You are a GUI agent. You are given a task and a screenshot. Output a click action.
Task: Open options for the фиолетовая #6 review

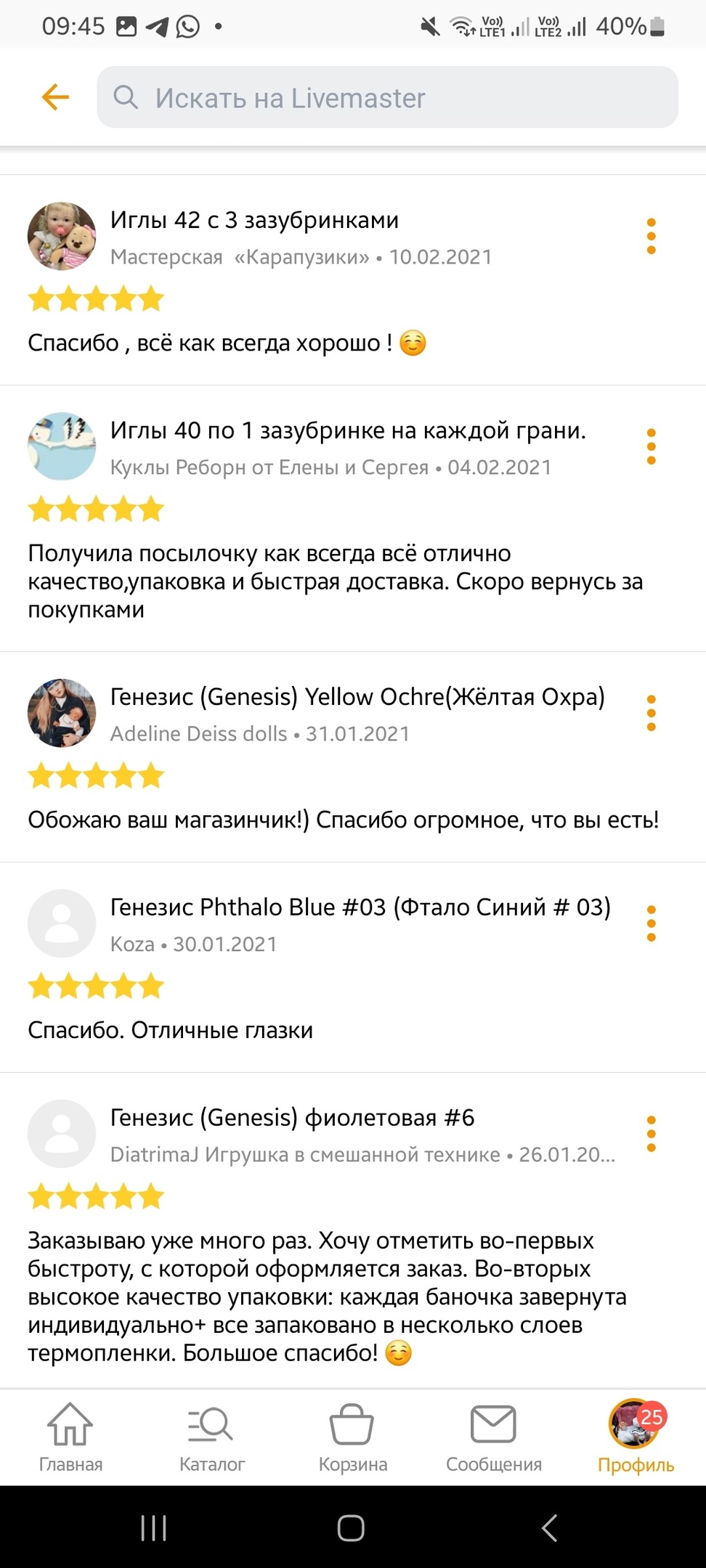(651, 1134)
